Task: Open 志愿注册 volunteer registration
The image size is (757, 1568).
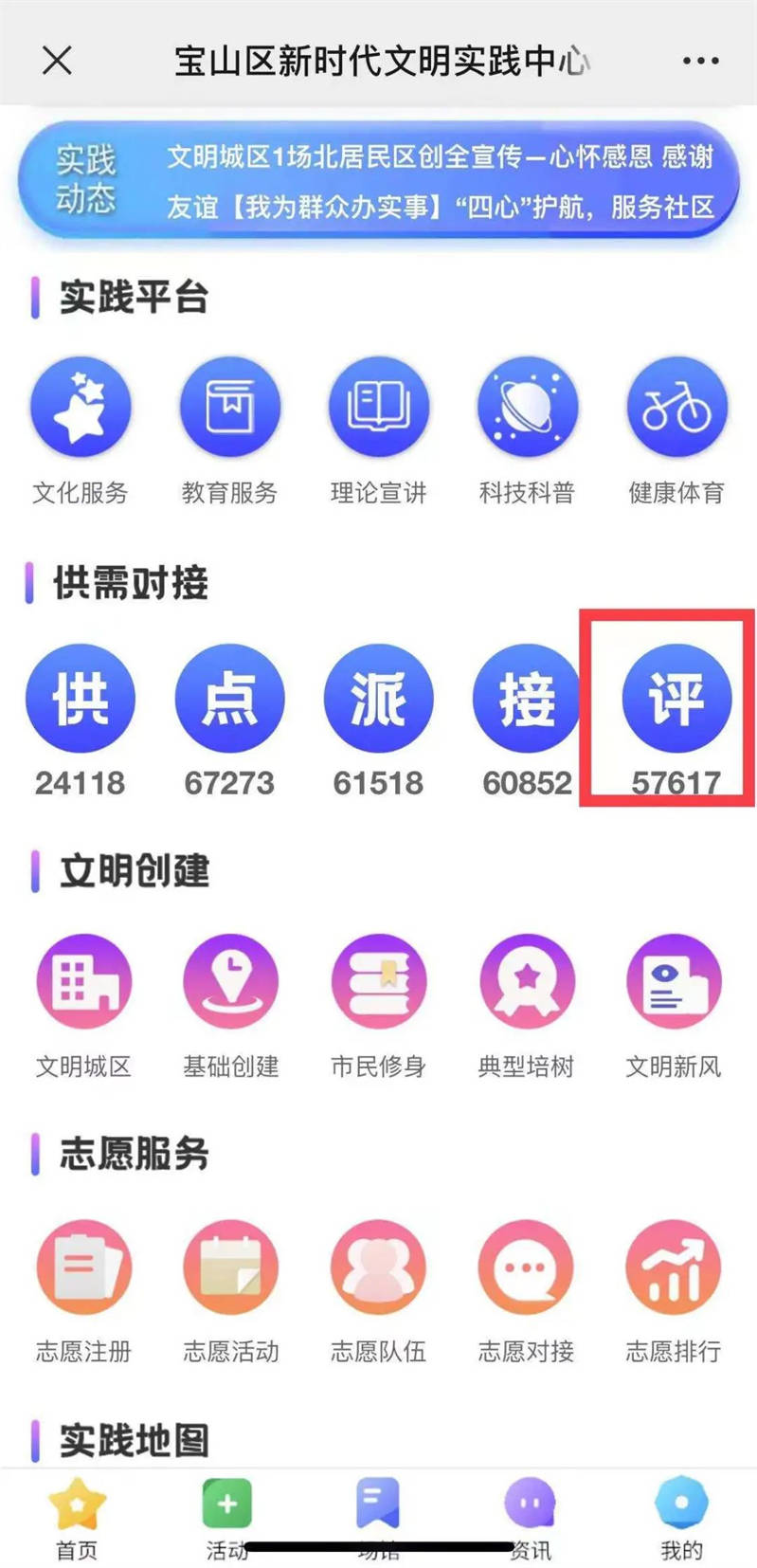Action: tap(83, 1268)
